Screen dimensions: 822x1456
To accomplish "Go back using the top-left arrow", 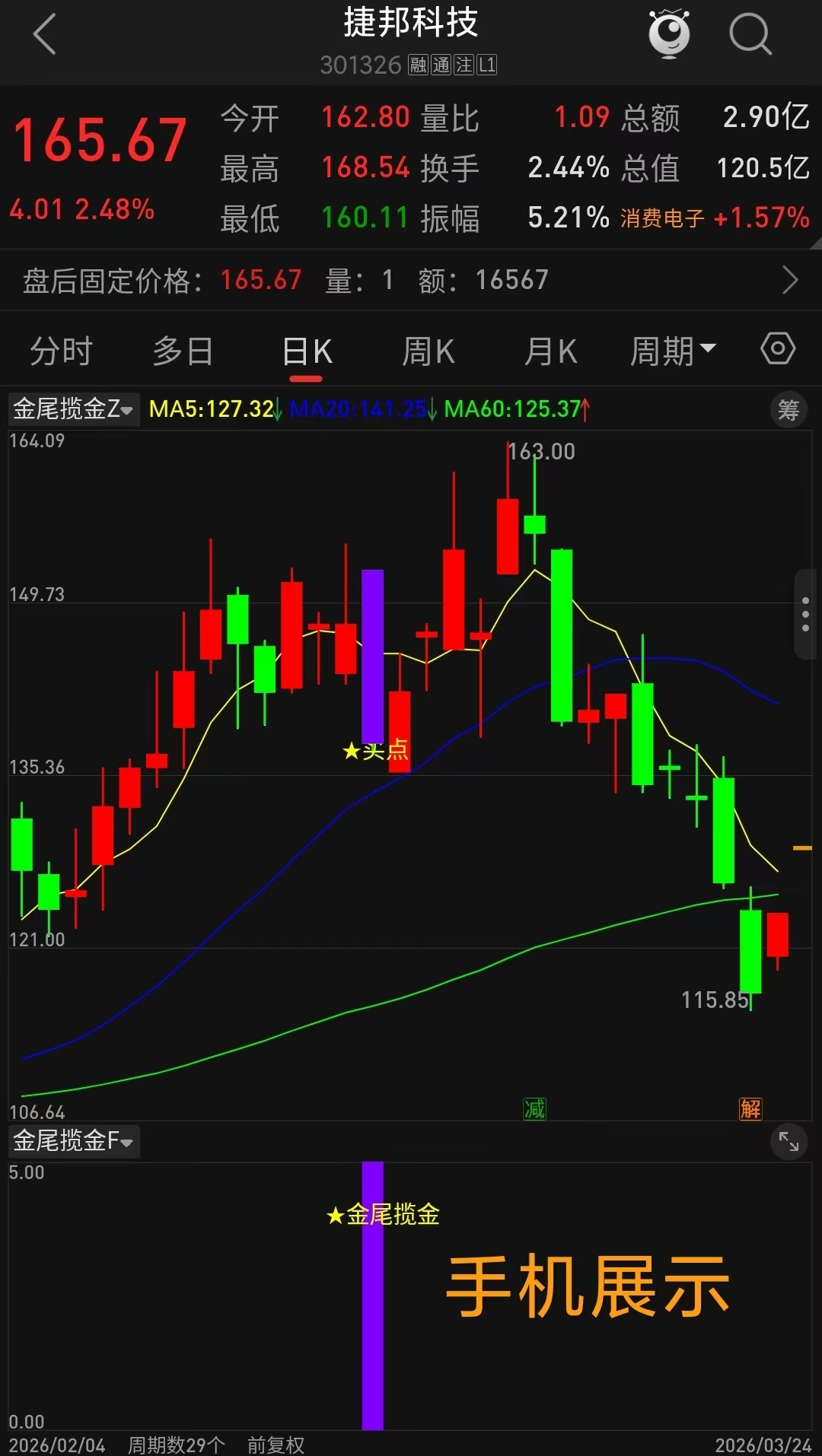I will (x=45, y=35).
